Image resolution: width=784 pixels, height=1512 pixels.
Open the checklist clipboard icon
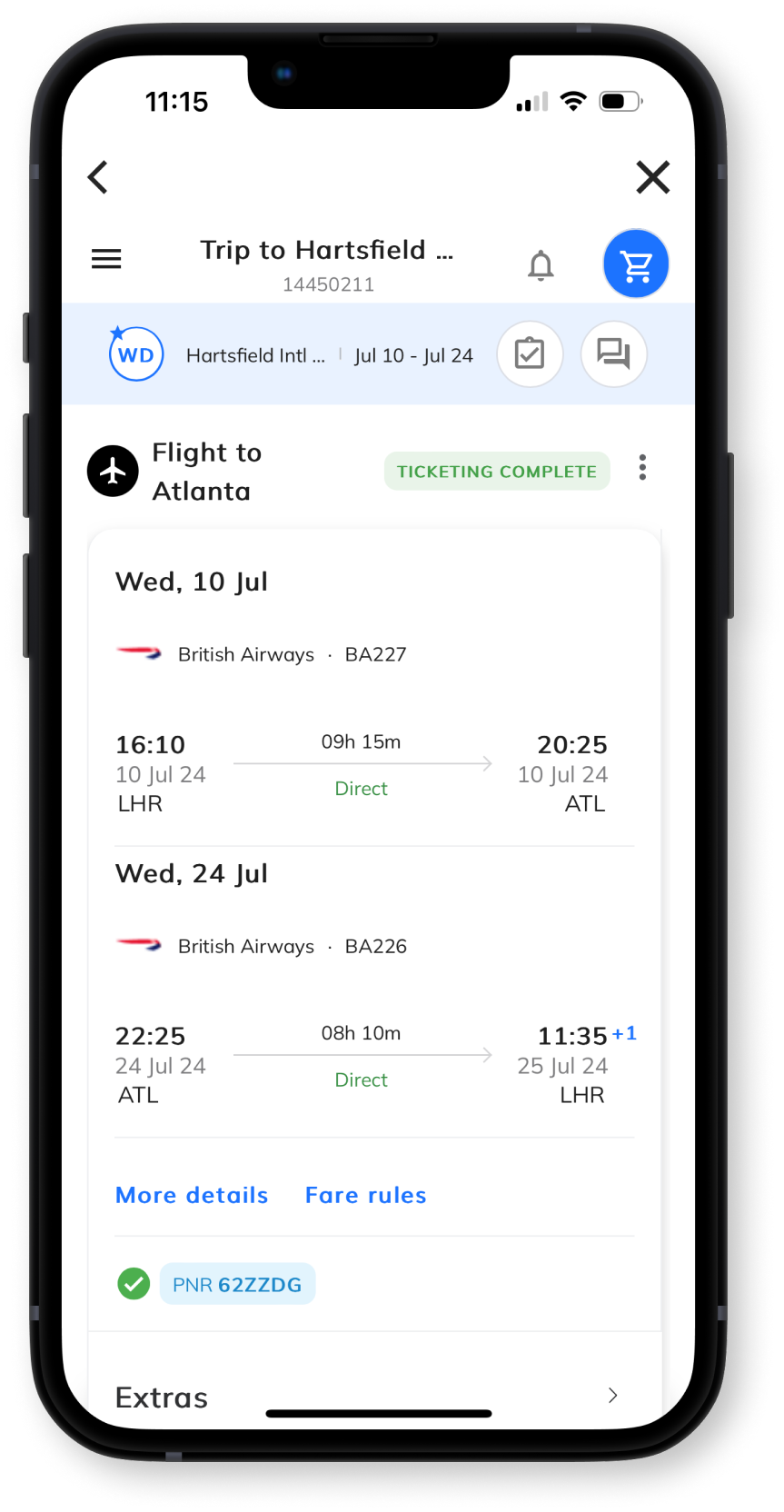(530, 353)
